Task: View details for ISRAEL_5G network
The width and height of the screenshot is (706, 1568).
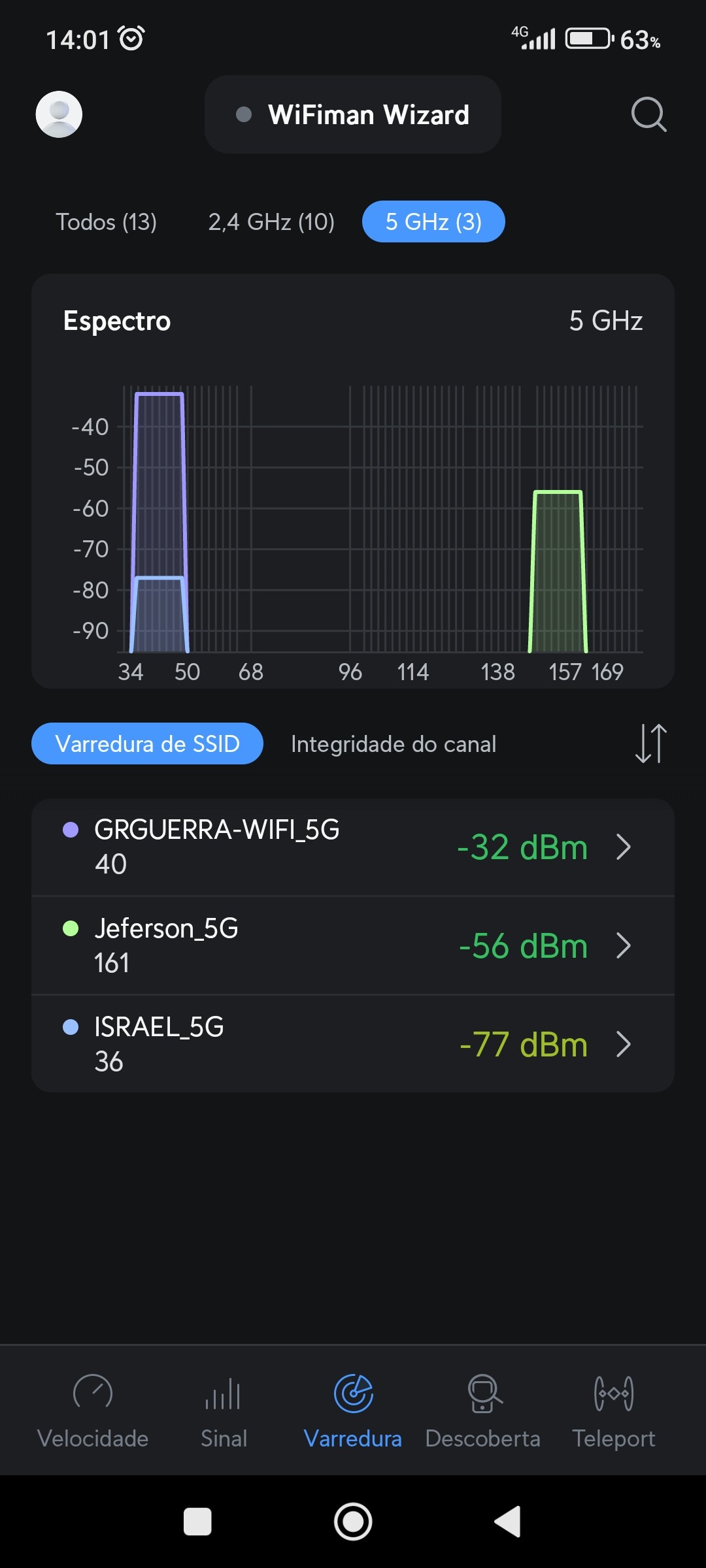Action: (353, 1044)
